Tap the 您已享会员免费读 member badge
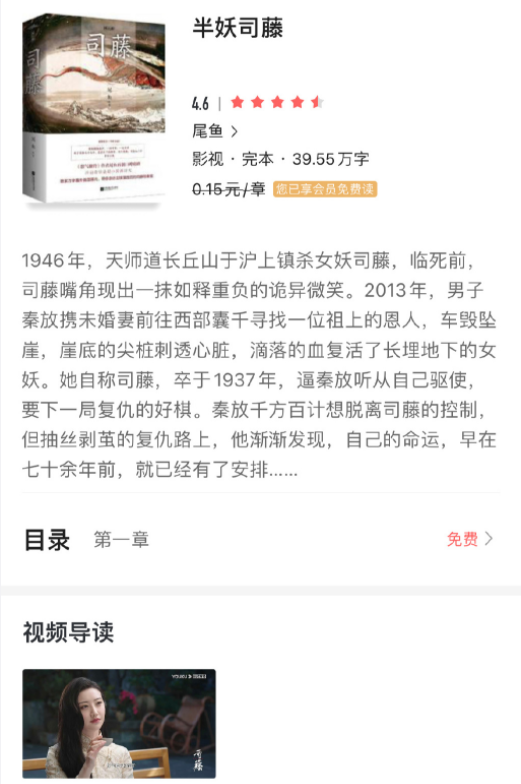The height and width of the screenshot is (784, 521). [325, 189]
